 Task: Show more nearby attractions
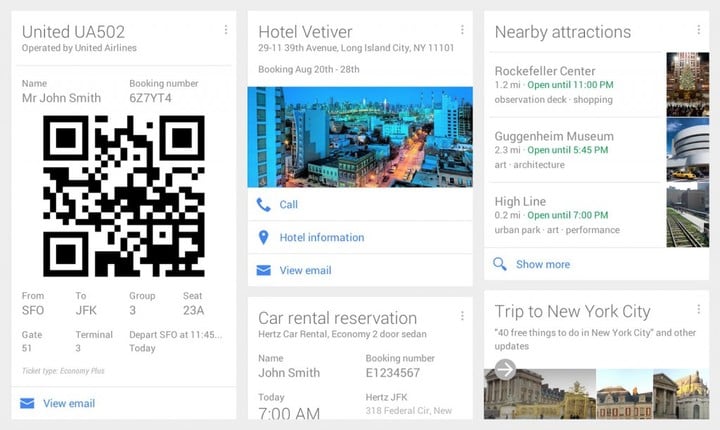pos(542,265)
